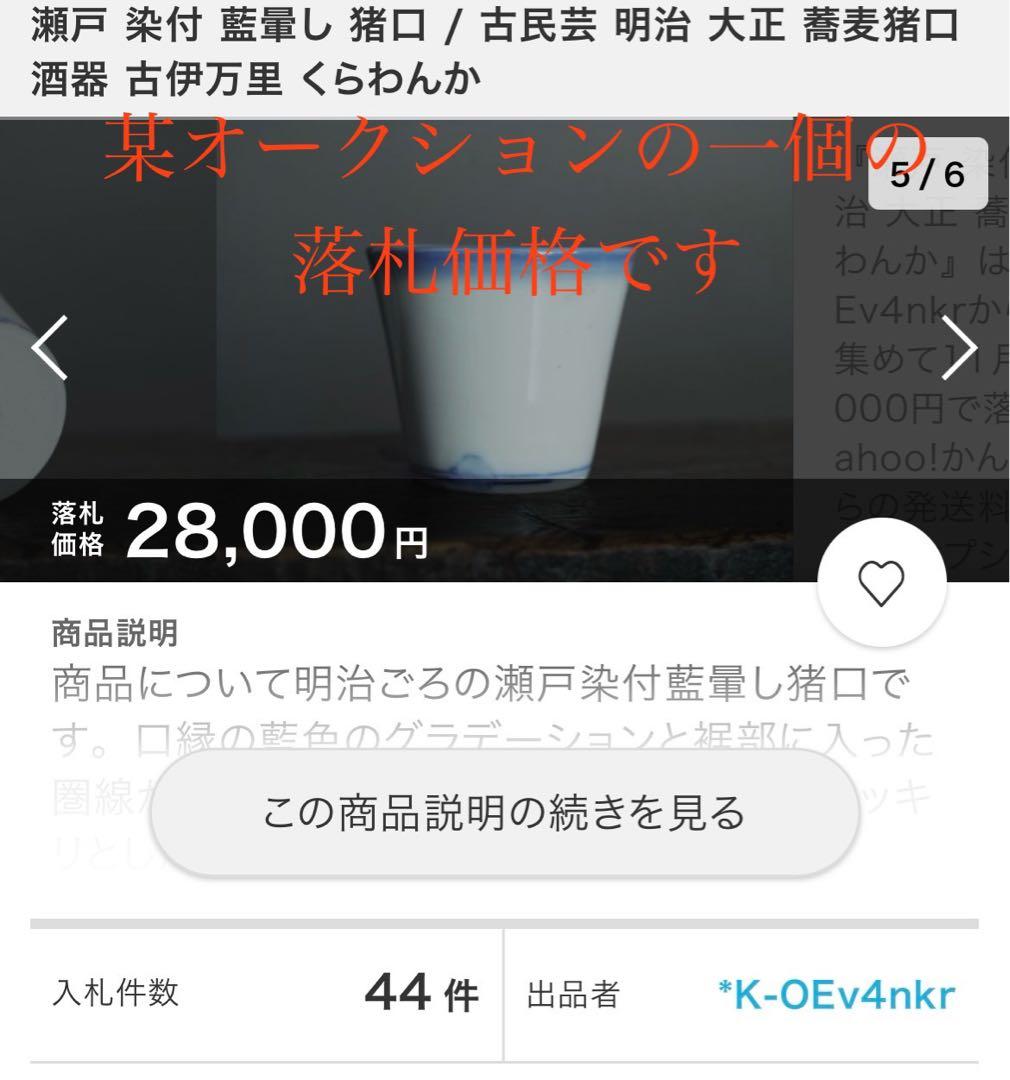
Task: Click the description preview text about 明治ごろの瀬戸染付
Action: point(480,683)
